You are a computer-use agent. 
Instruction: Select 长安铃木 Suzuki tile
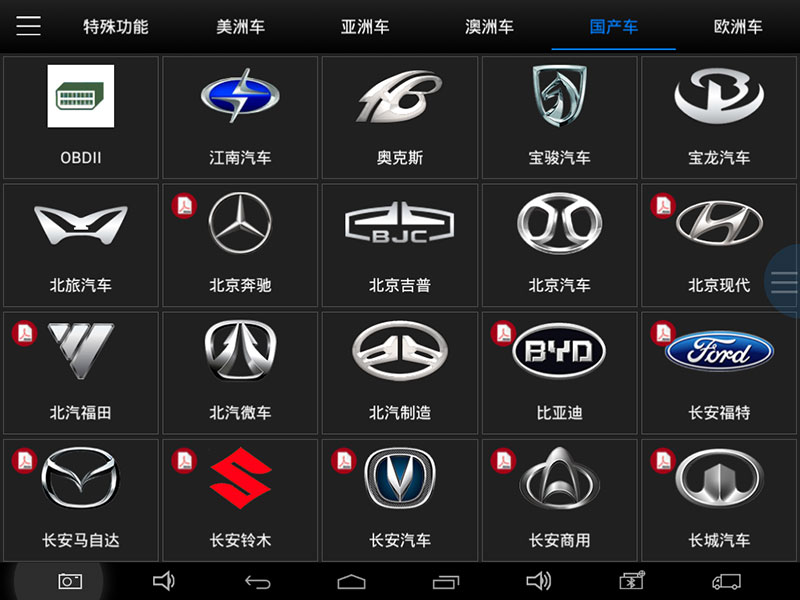(240, 500)
